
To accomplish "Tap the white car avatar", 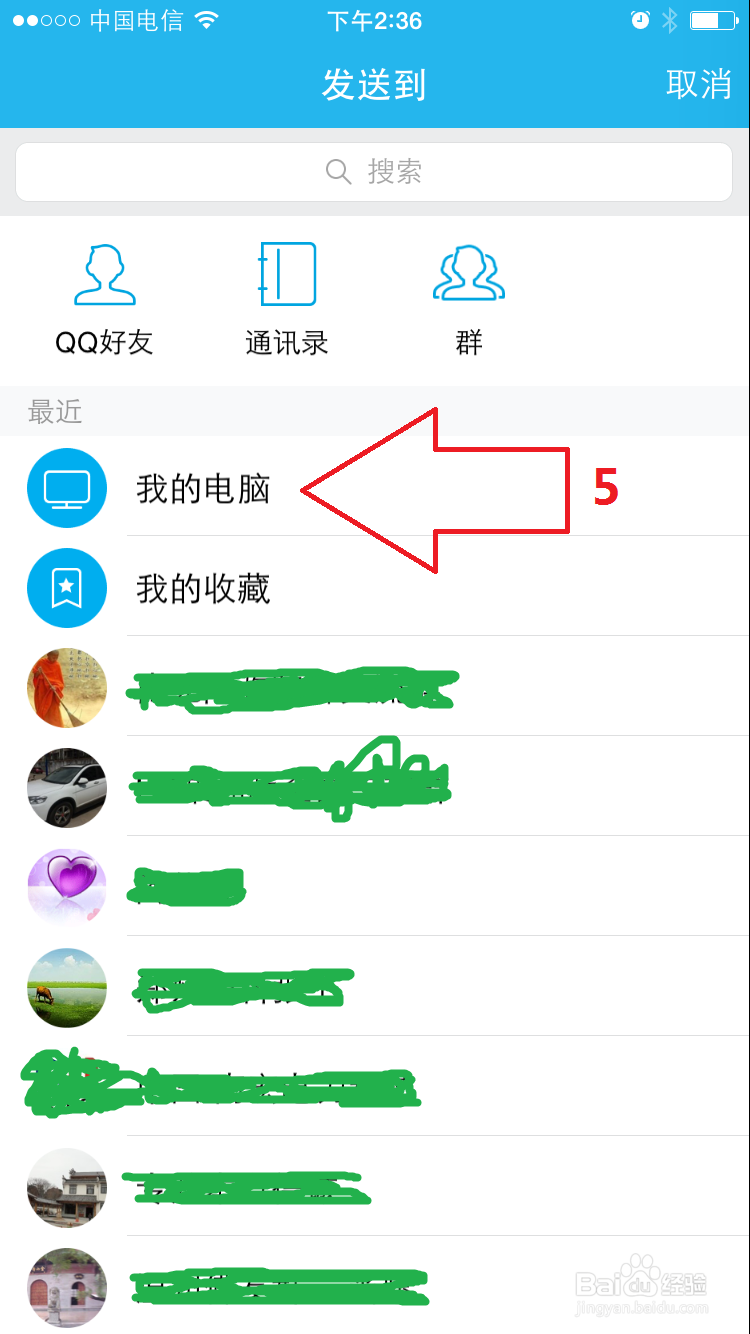I will 66,788.
